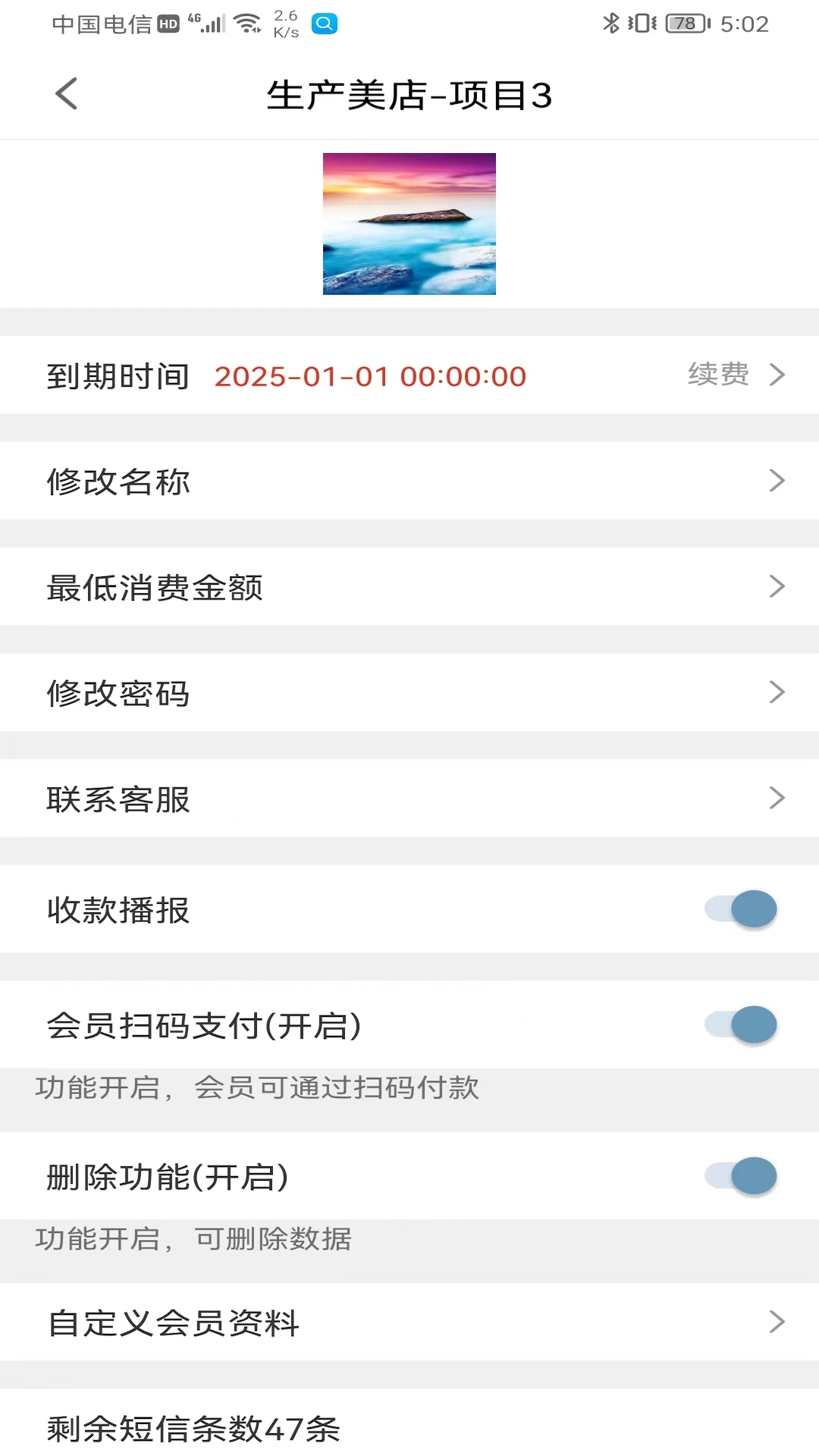Screen dimensions: 819x1456
Task: Open the blue search icon in status bar
Action: (x=325, y=24)
